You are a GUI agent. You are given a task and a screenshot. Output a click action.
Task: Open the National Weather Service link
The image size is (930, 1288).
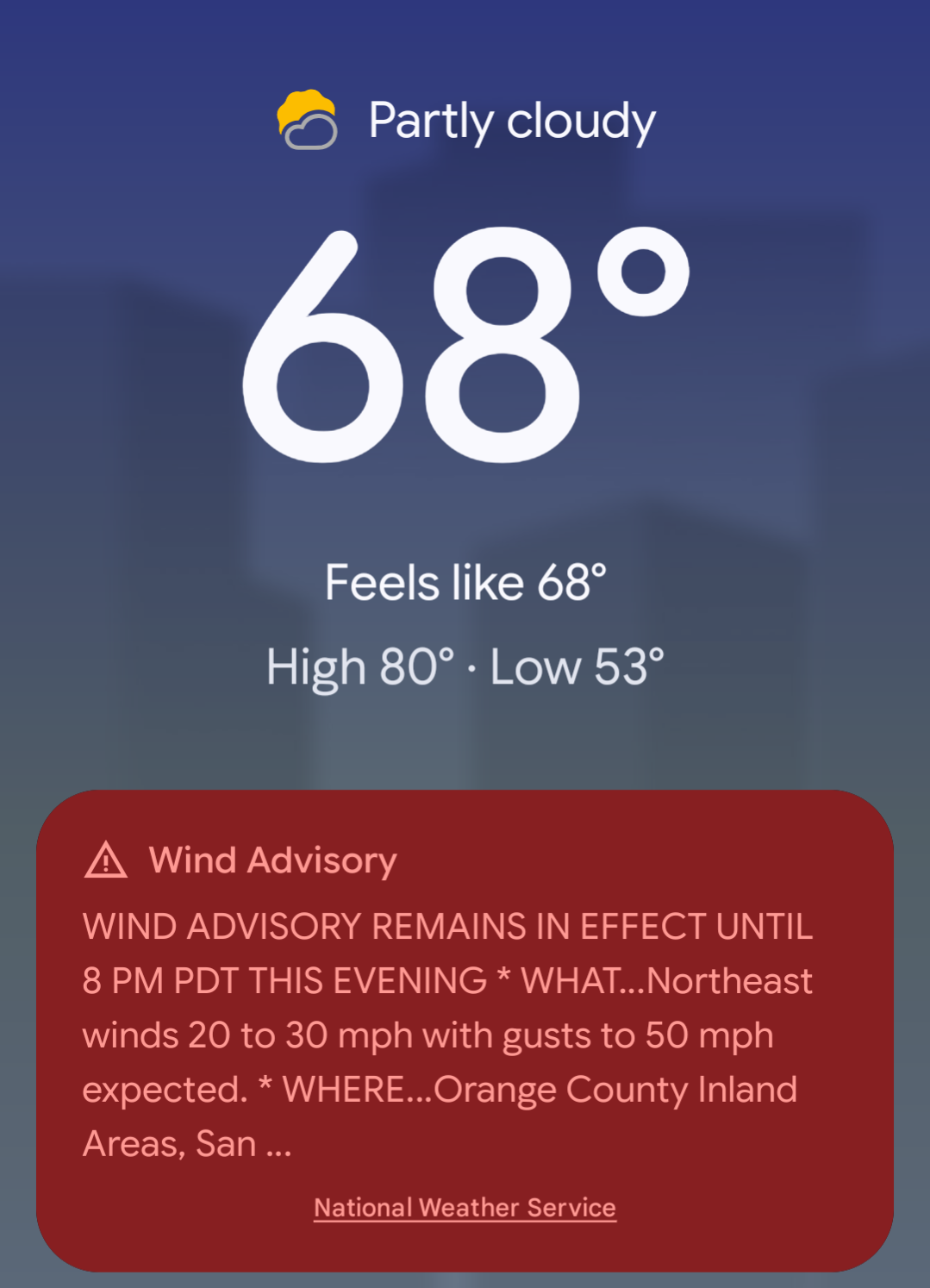[x=465, y=1208]
